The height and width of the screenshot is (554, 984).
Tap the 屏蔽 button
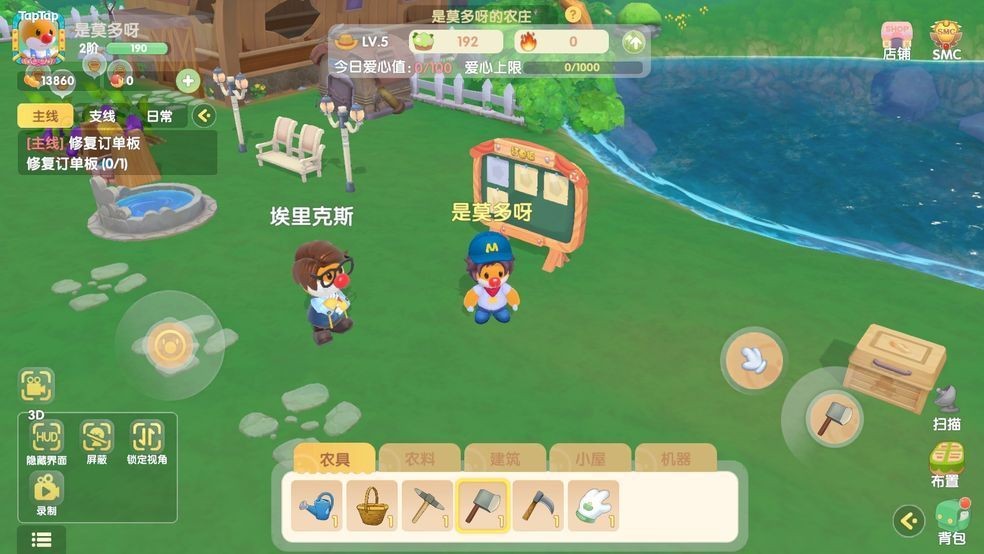coord(97,441)
